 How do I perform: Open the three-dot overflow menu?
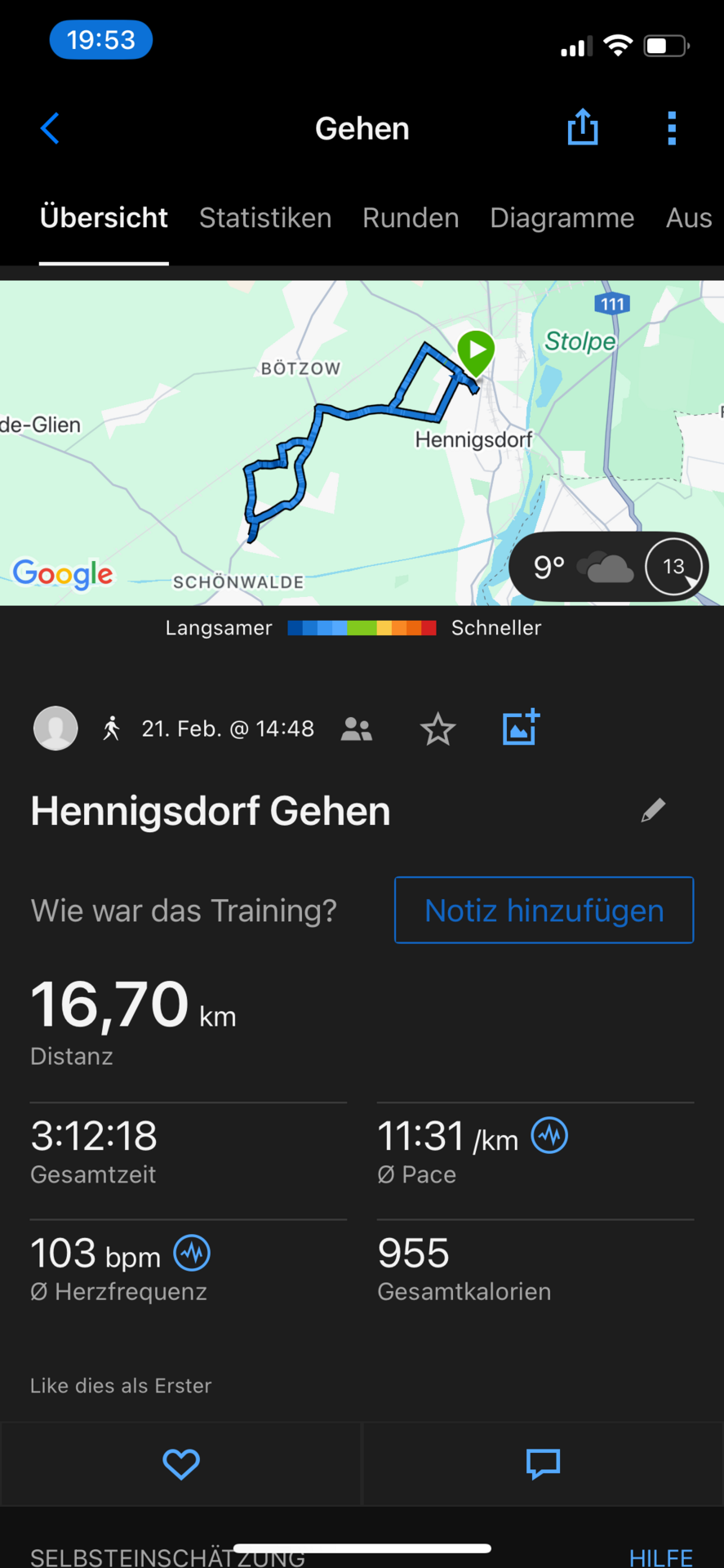tap(672, 128)
